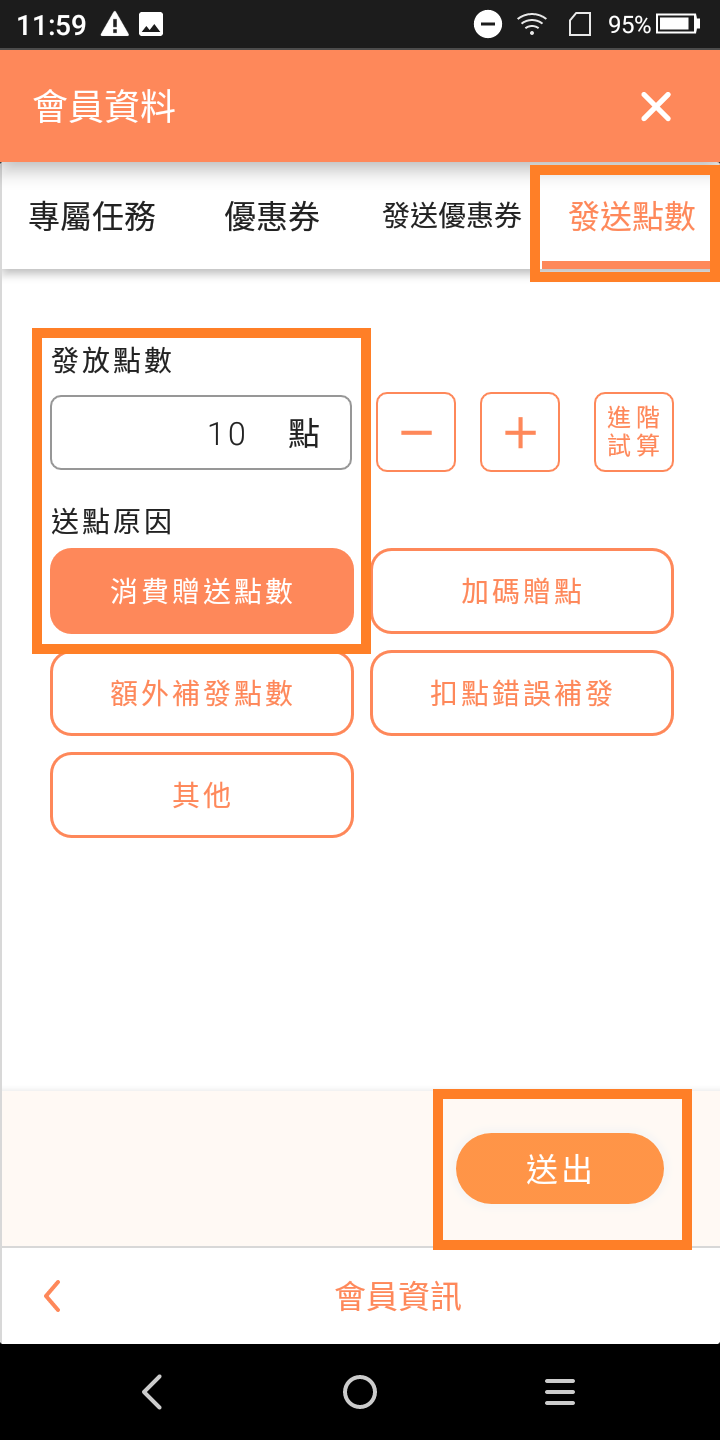Open recent apps from the navigation bar

(560, 1392)
